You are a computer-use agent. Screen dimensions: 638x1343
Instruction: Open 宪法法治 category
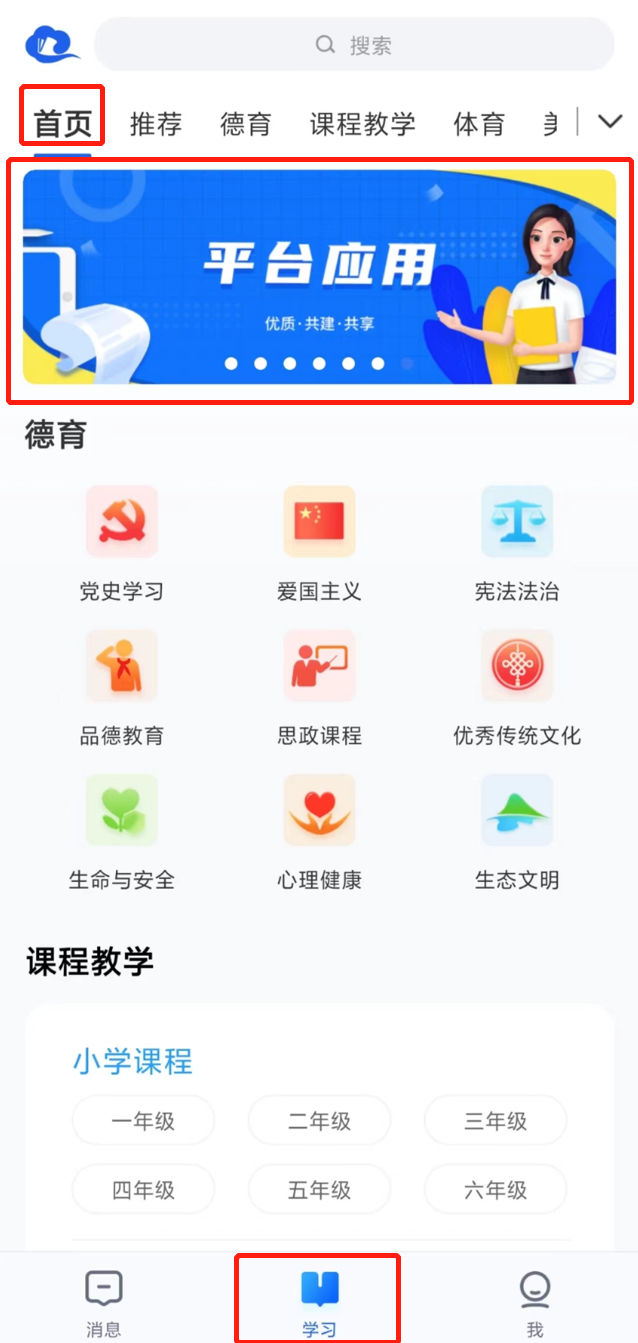pos(516,542)
